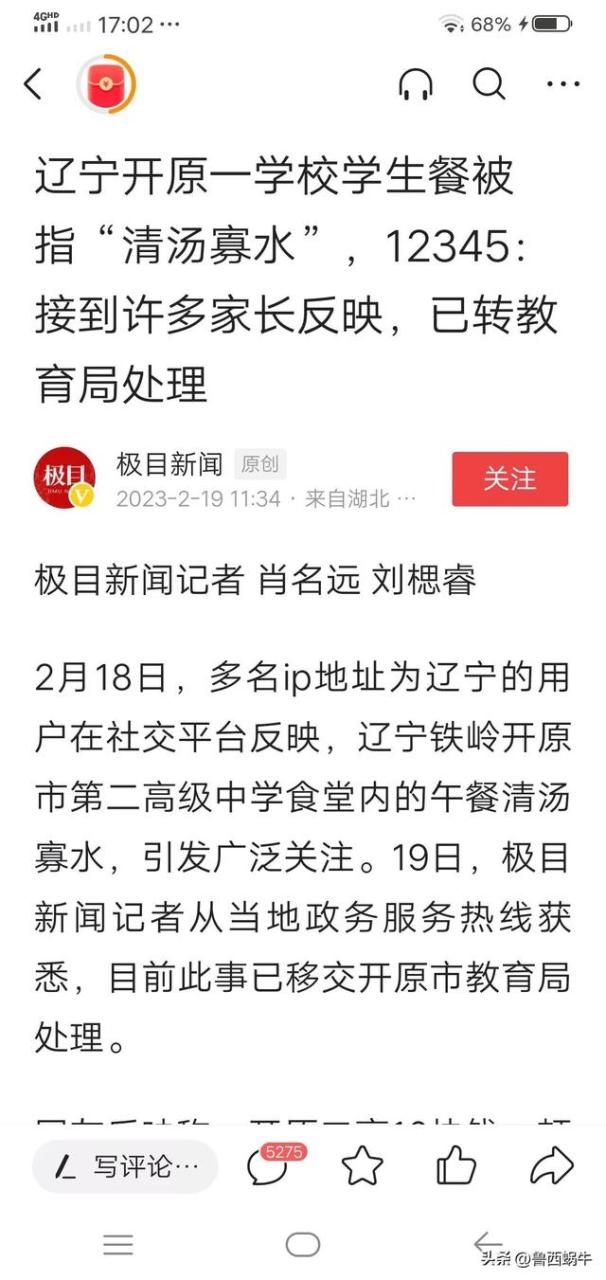This screenshot has height=1280, width=606.
Task: Favorite this article with the star
Action: (x=362, y=1166)
